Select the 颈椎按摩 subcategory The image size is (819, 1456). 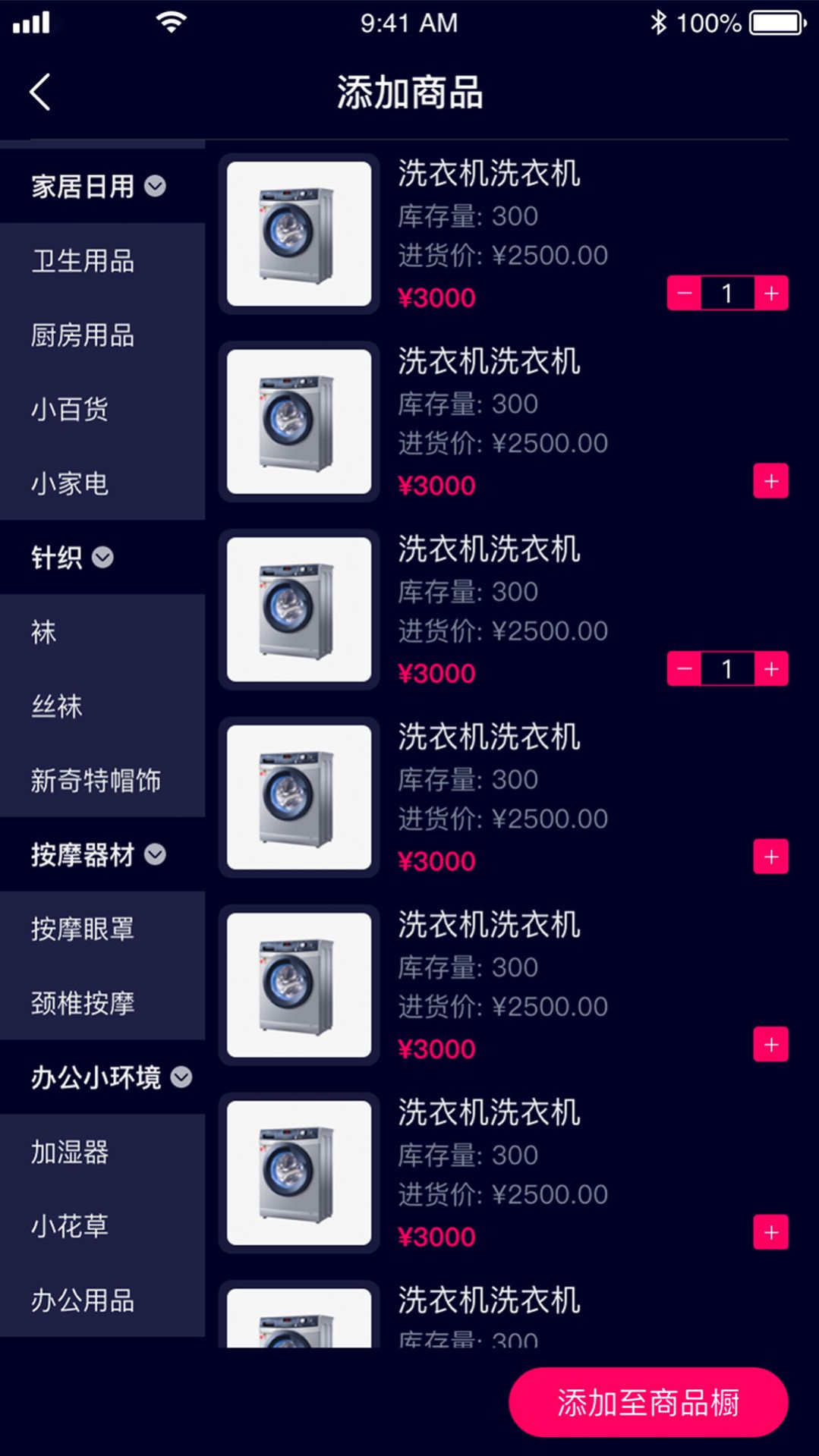pyautogui.click(x=83, y=1002)
